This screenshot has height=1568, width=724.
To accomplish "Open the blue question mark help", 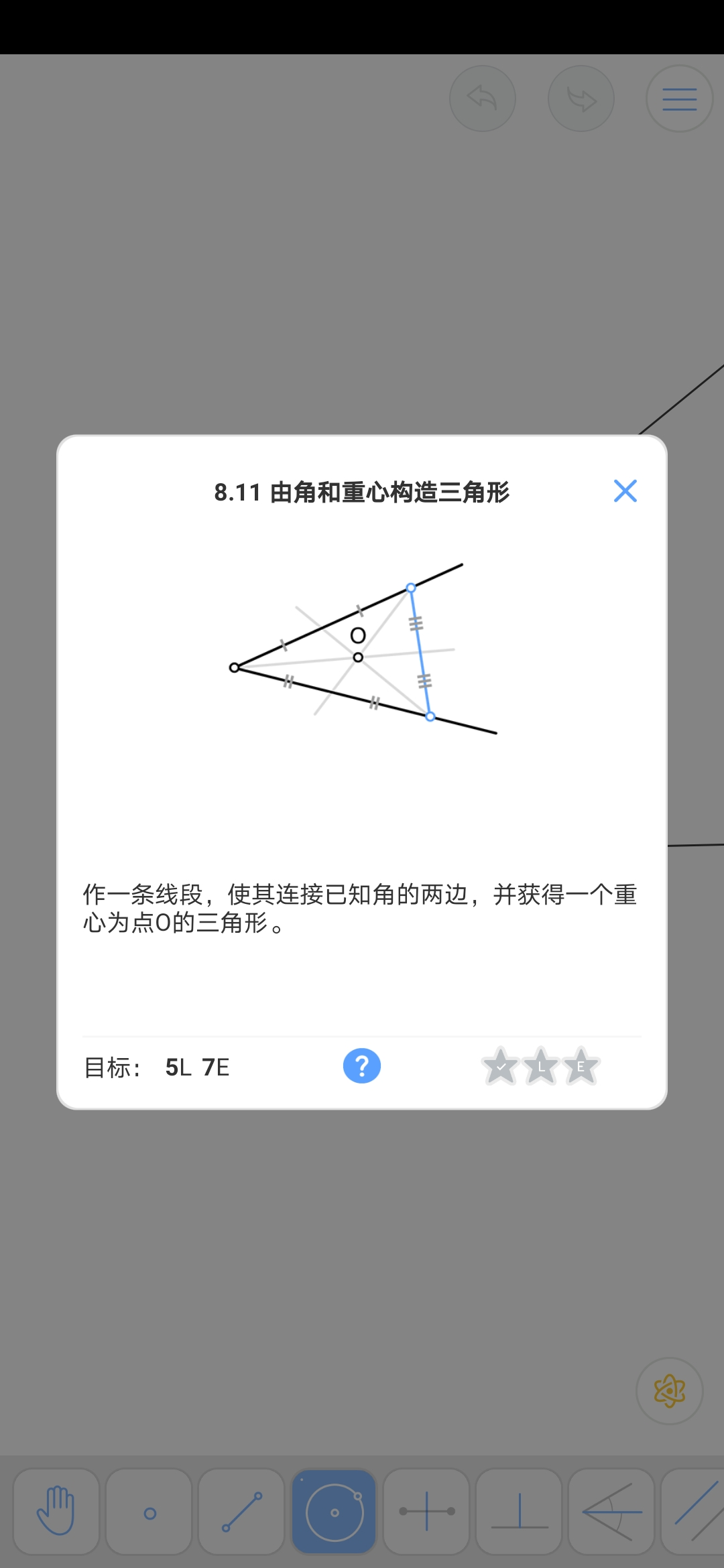I will pos(362,1066).
